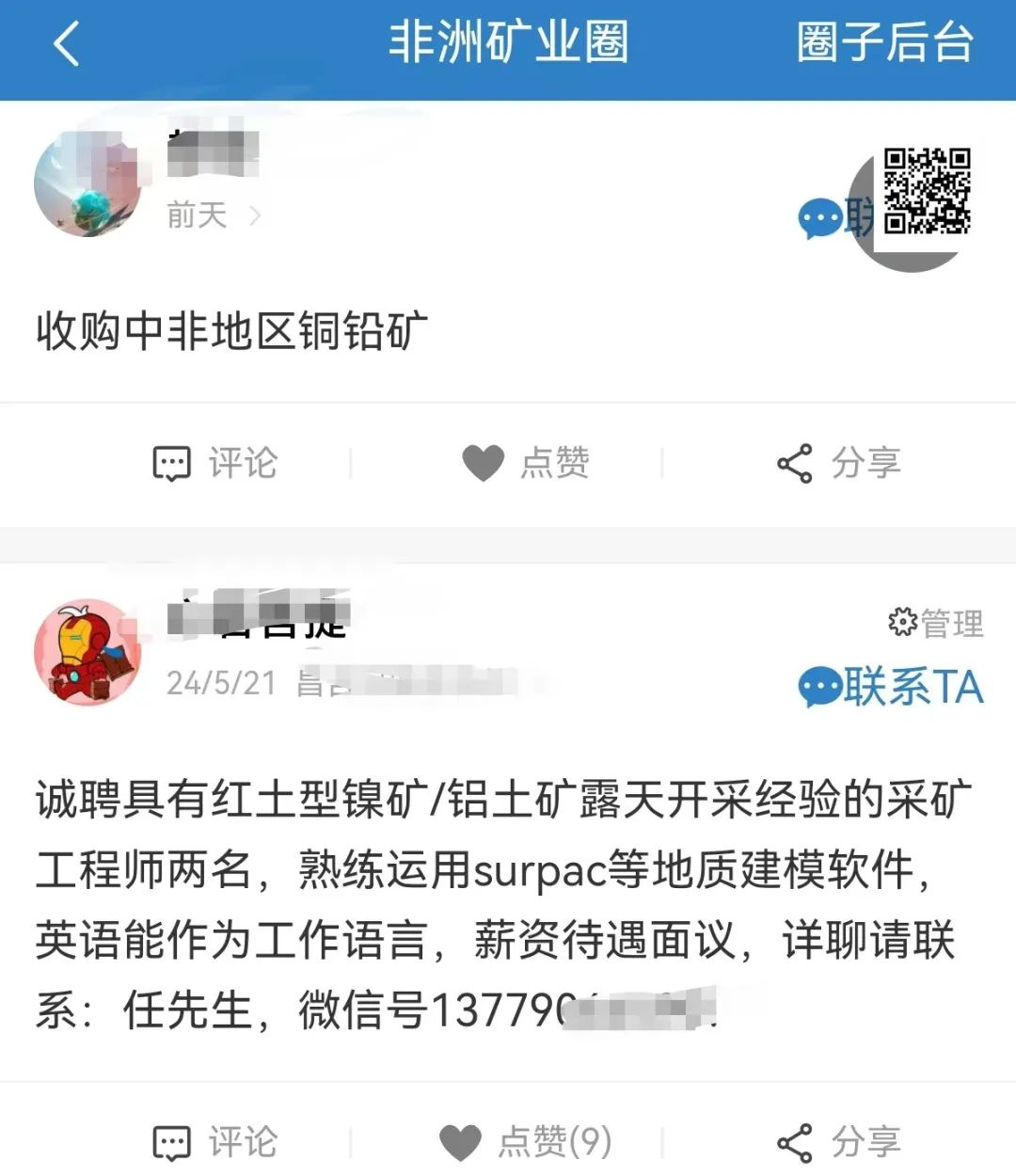Share the 收购中非地区铜铅矿 post

839,463
